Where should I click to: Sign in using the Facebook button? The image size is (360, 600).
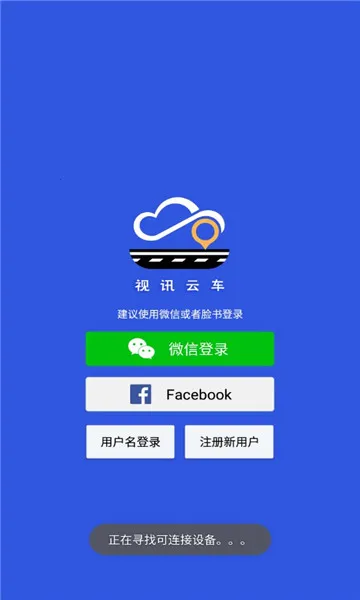click(180, 394)
